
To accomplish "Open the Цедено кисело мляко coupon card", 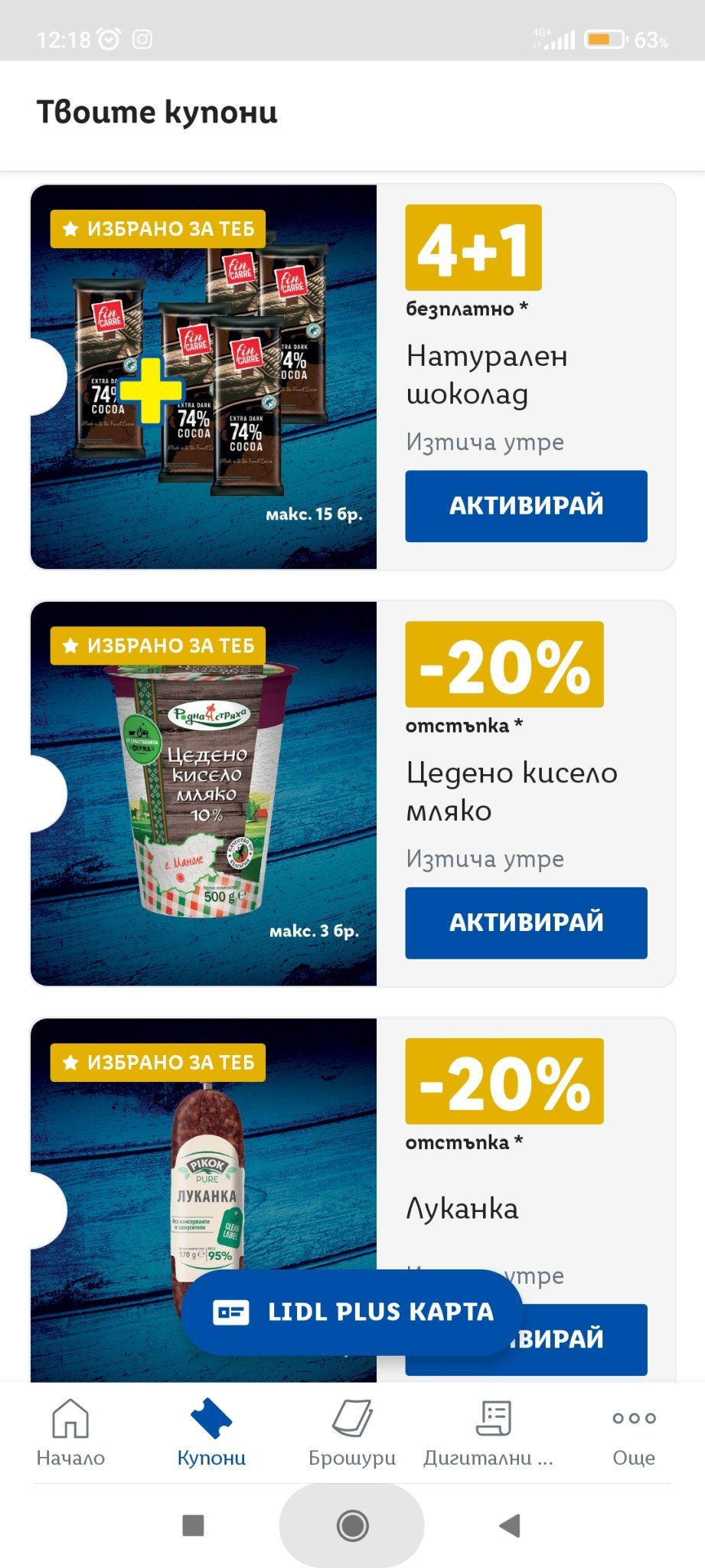I will pyautogui.click(x=204, y=793).
